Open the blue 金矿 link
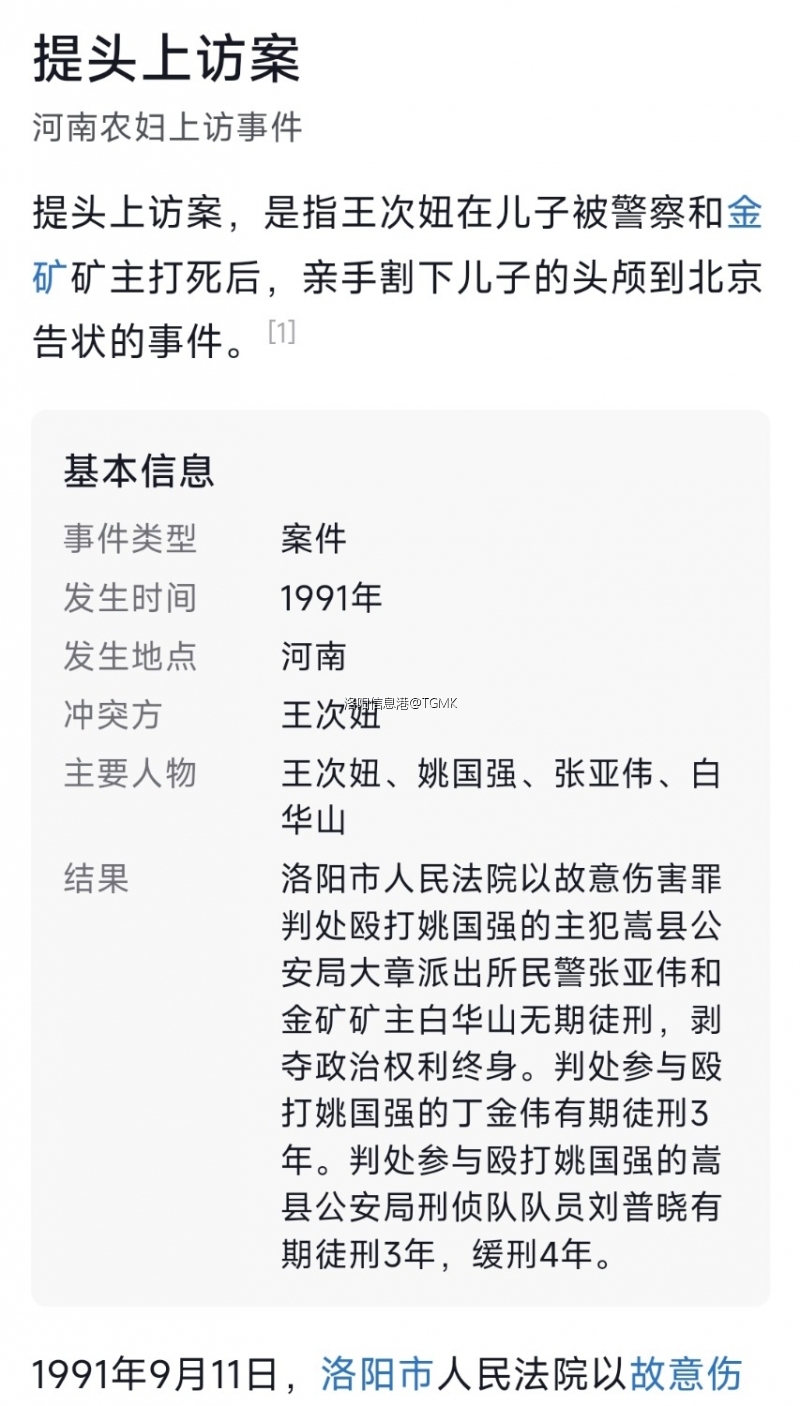Image resolution: width=800 pixels, height=1406 pixels. tap(744, 215)
